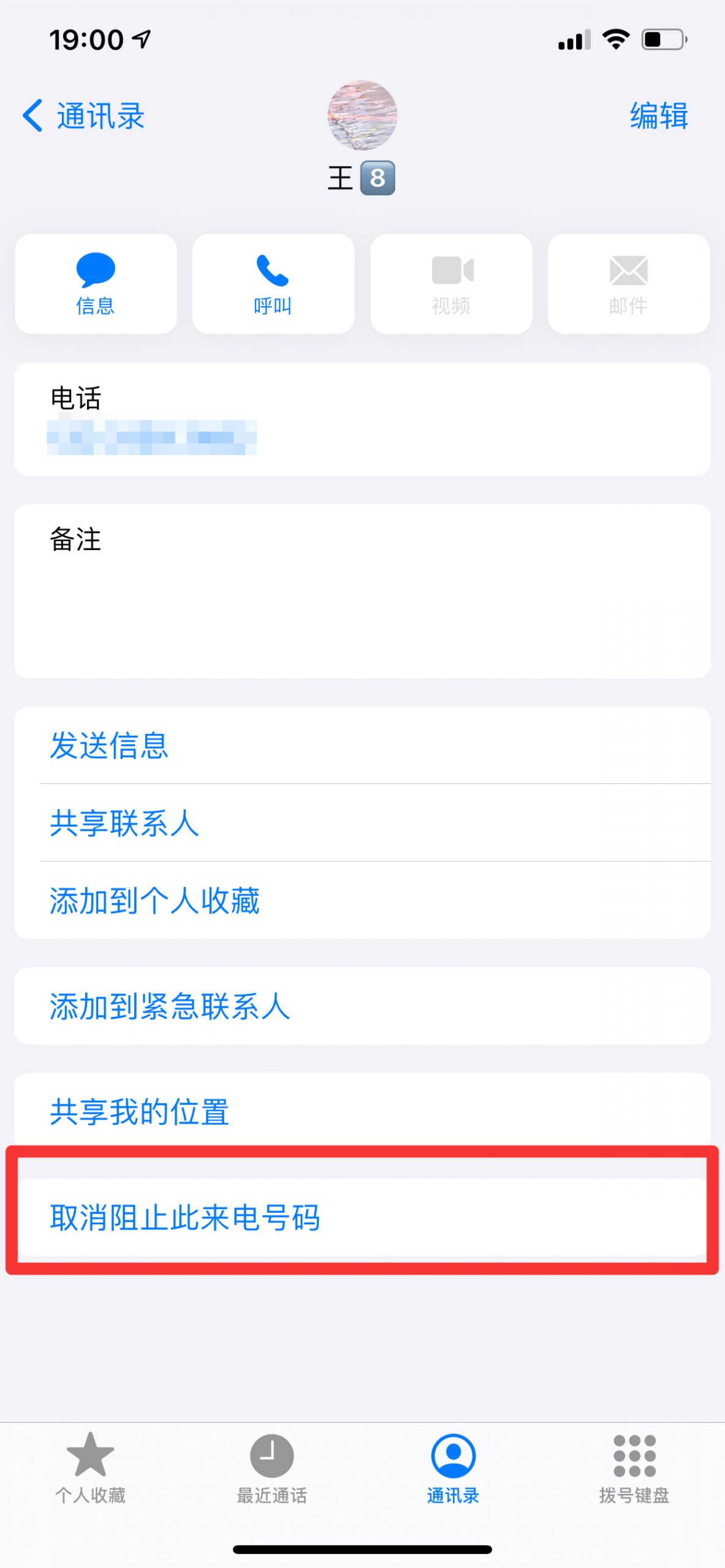
Task: Tap the 信息 message button
Action: (x=96, y=284)
